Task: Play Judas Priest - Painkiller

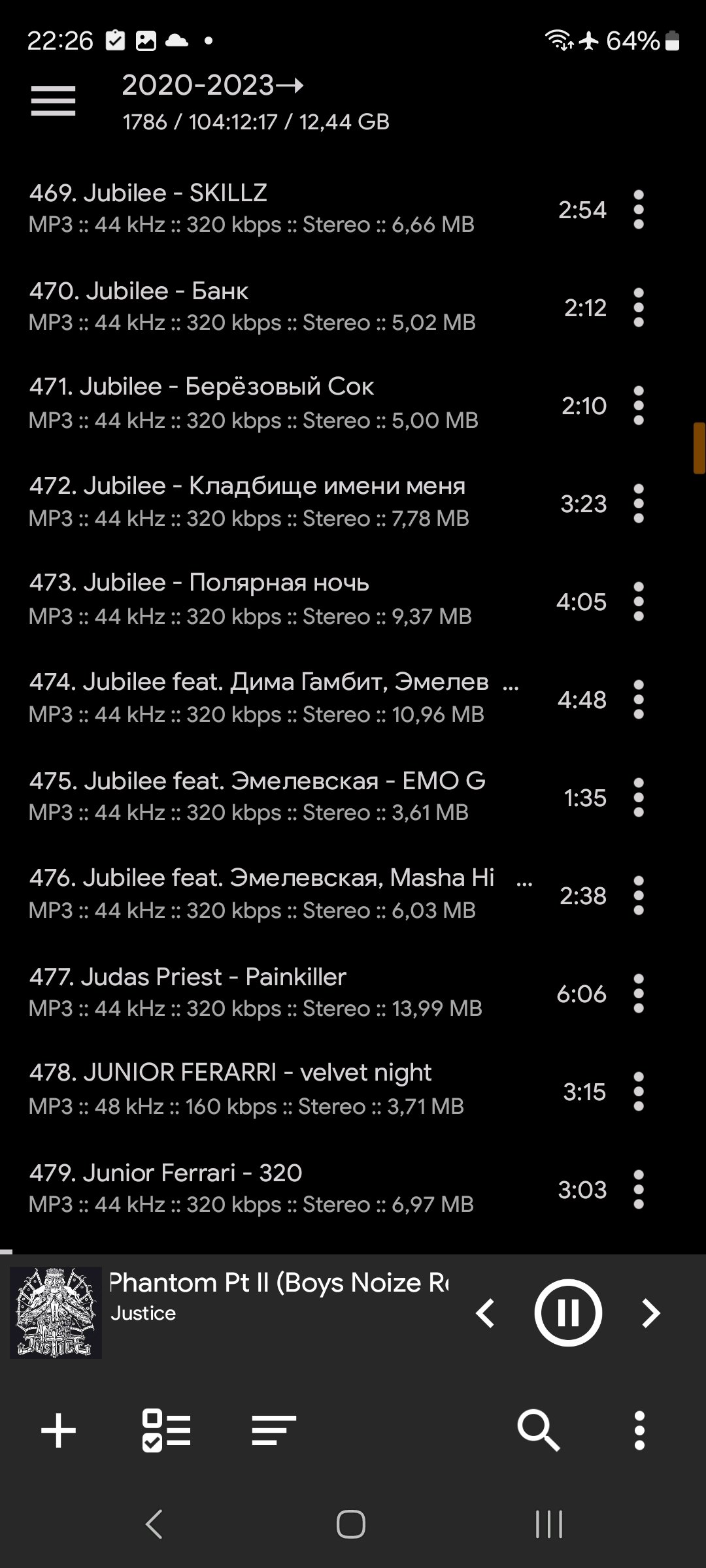Action: (x=261, y=992)
